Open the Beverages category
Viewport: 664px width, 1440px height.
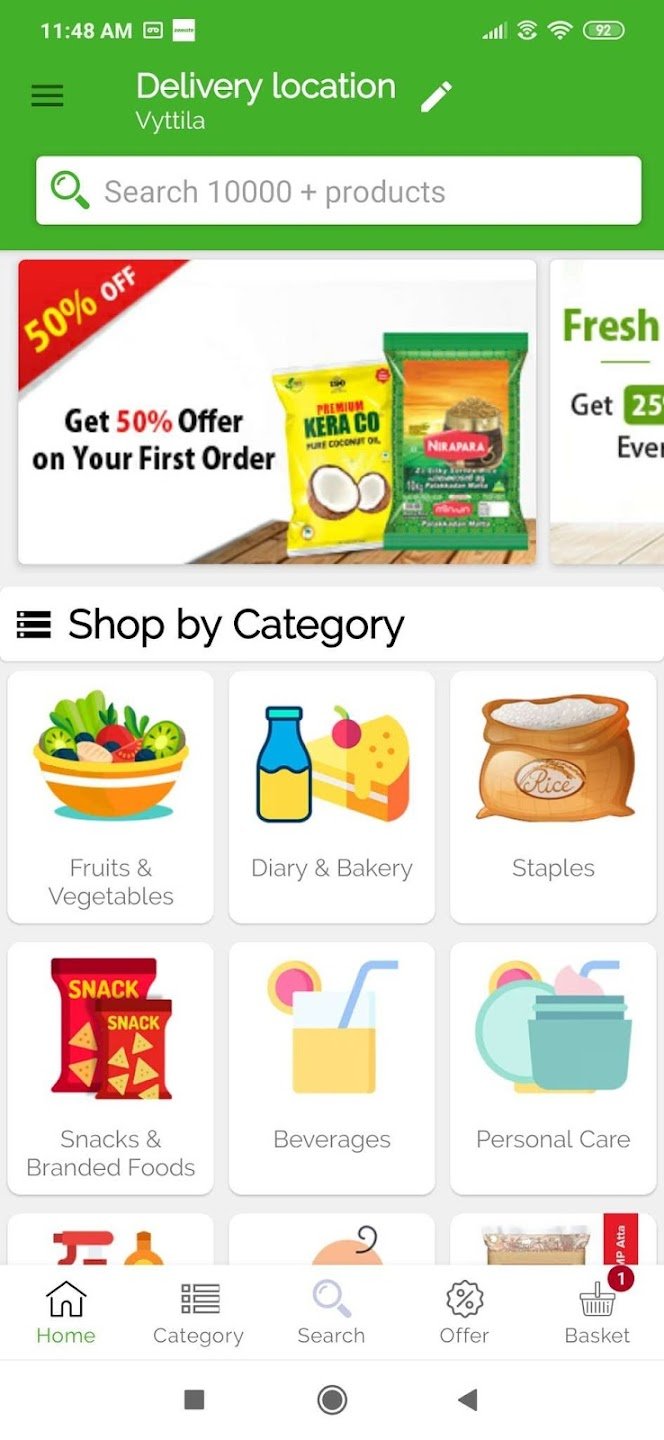[332, 1068]
